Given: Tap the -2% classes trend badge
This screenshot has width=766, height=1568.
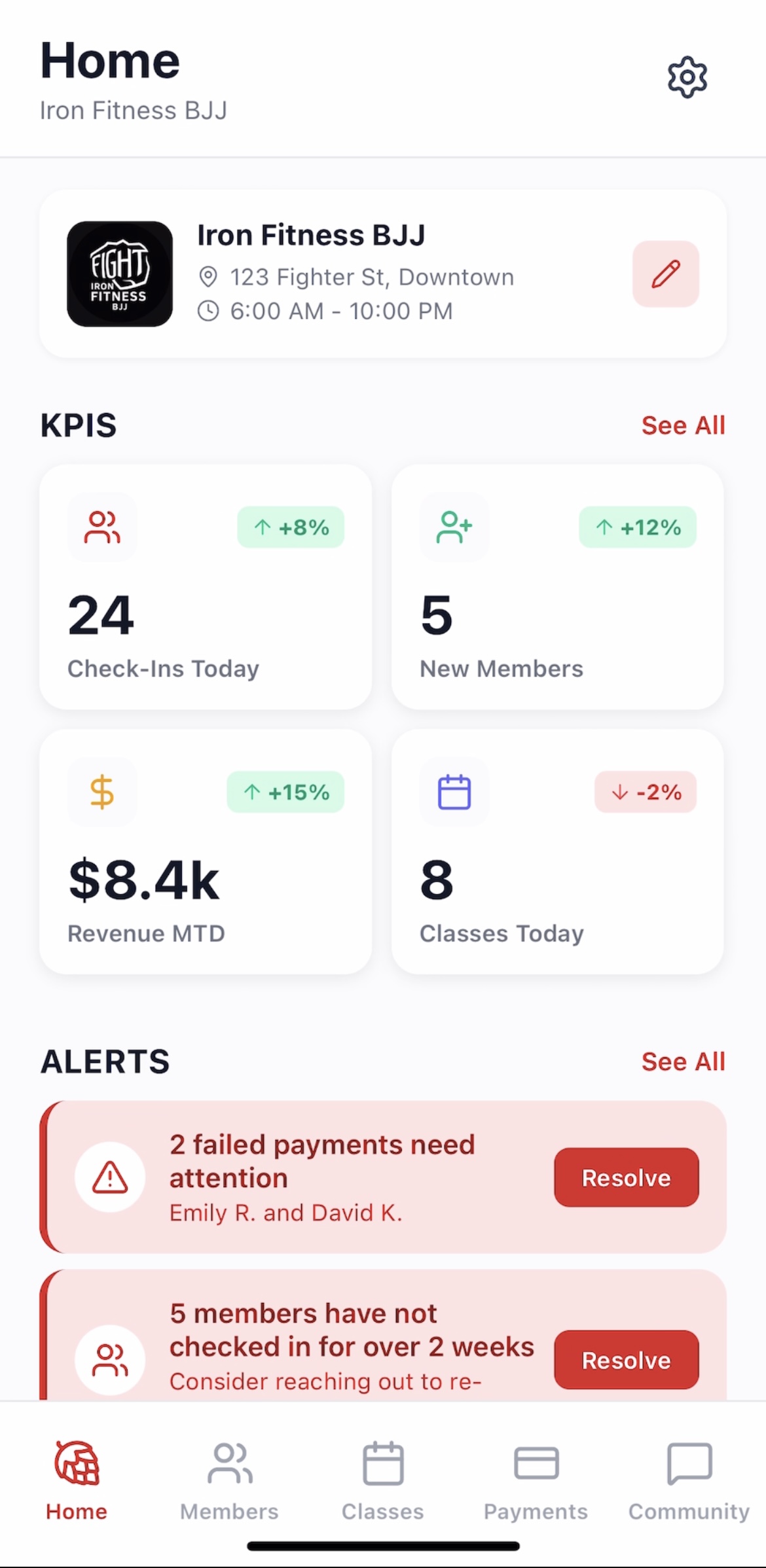Looking at the screenshot, I should (x=645, y=792).
